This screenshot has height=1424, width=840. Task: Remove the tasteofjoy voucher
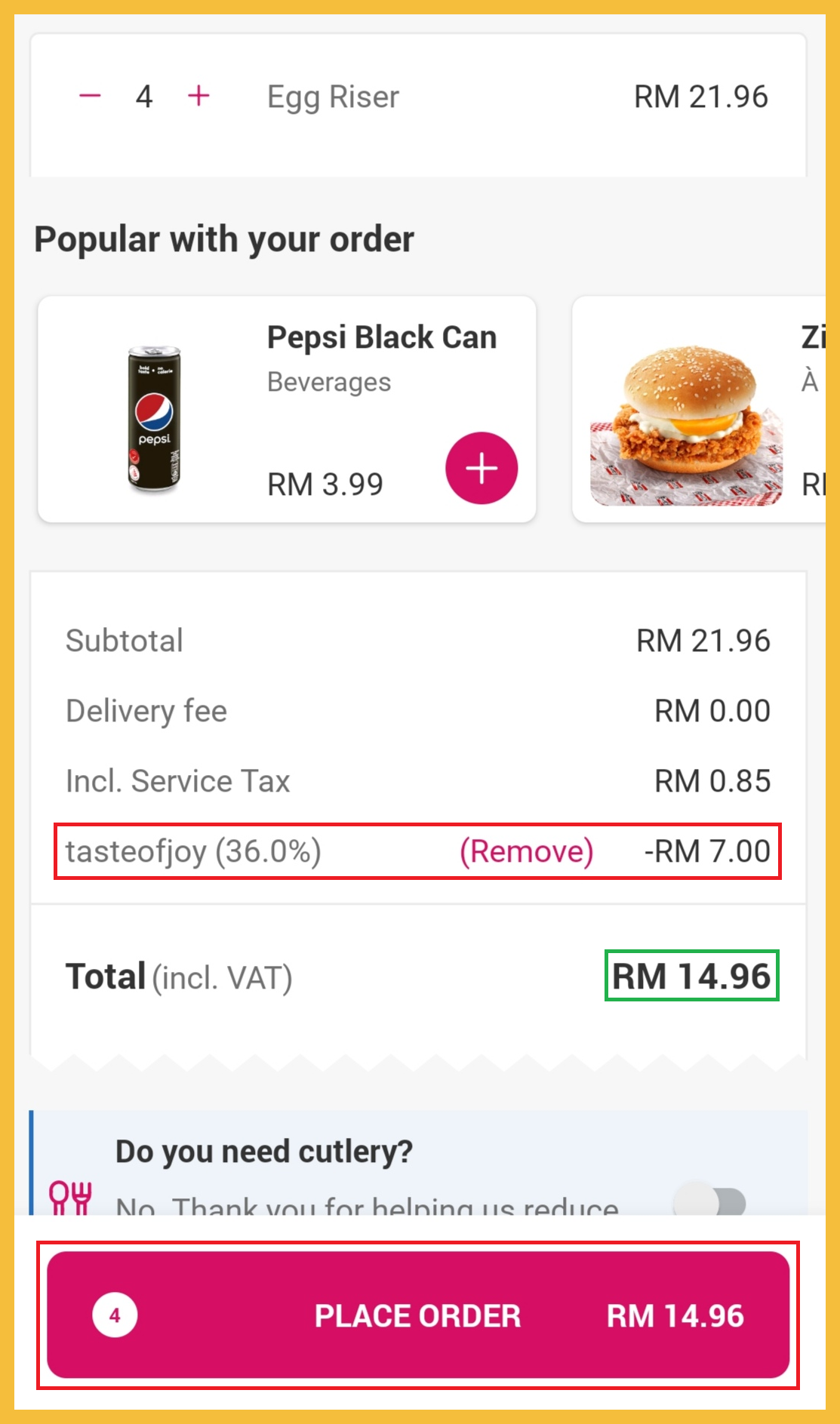[526, 851]
